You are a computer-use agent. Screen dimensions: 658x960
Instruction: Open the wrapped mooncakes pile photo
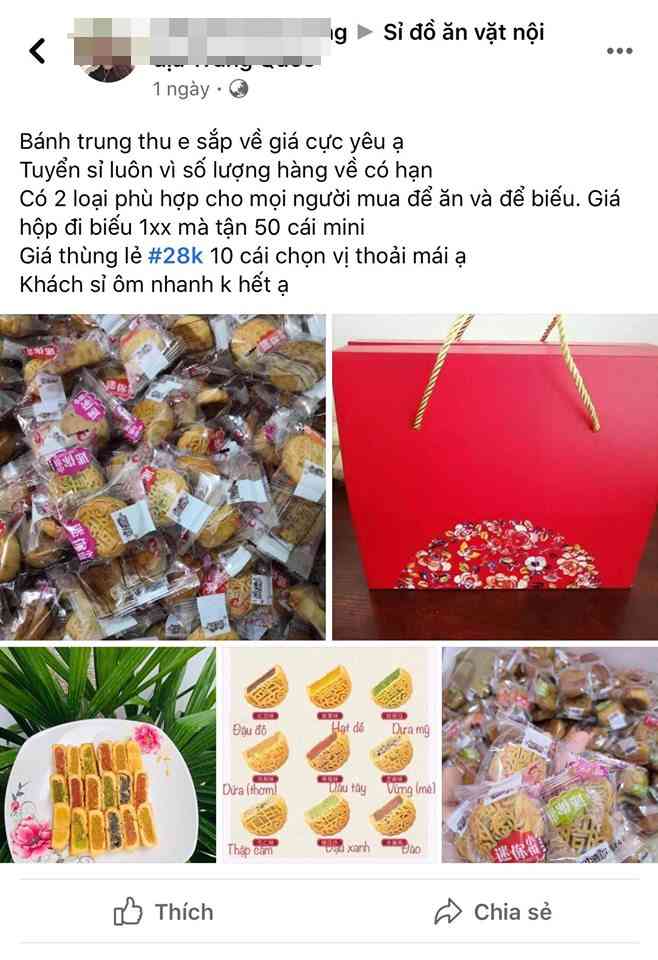point(162,477)
